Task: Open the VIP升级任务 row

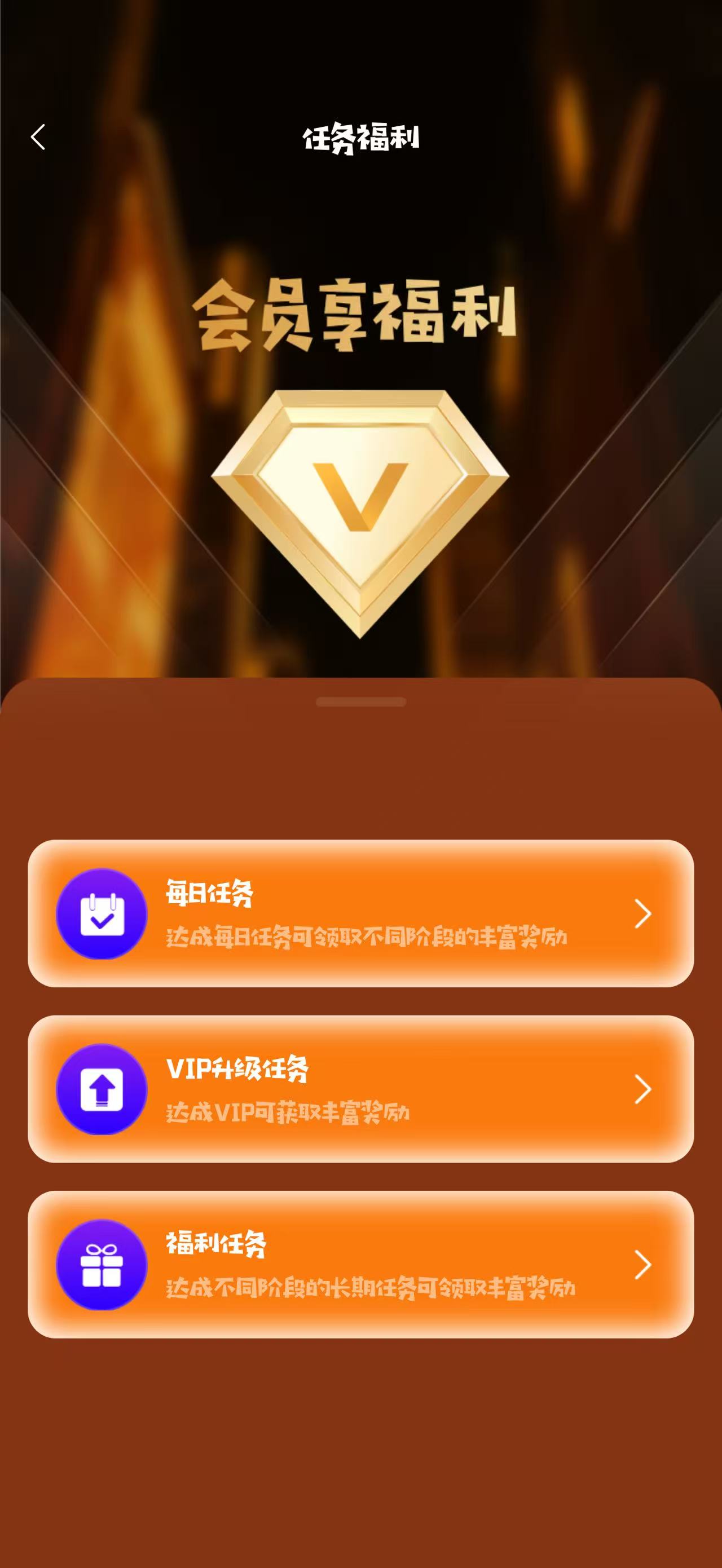Action: tap(360, 1089)
